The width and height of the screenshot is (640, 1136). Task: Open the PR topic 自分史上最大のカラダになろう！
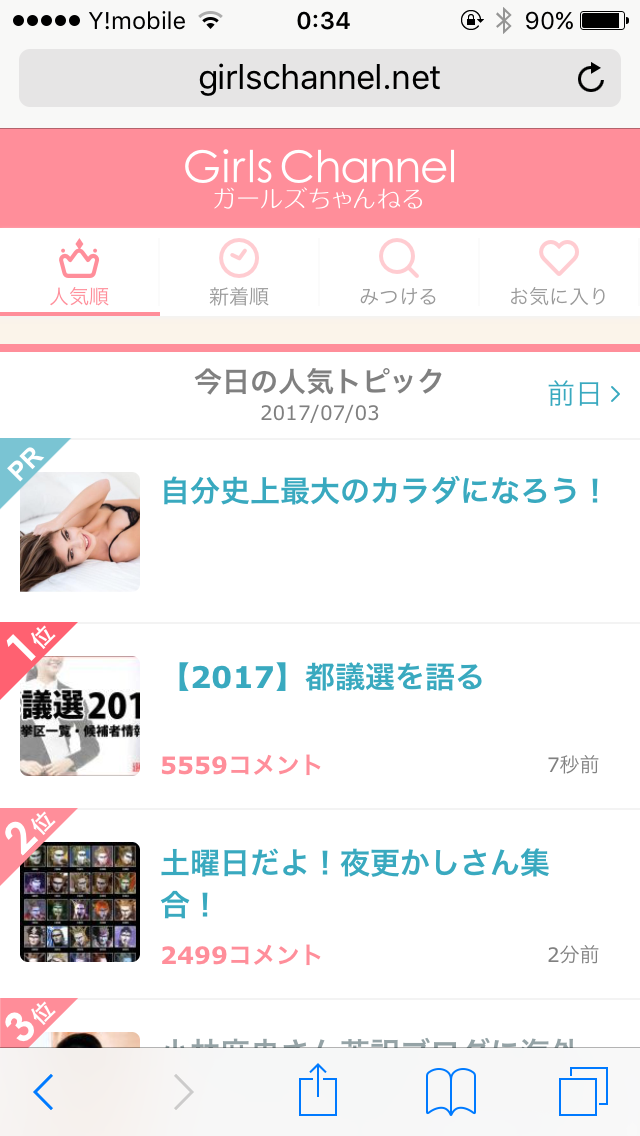click(x=320, y=531)
